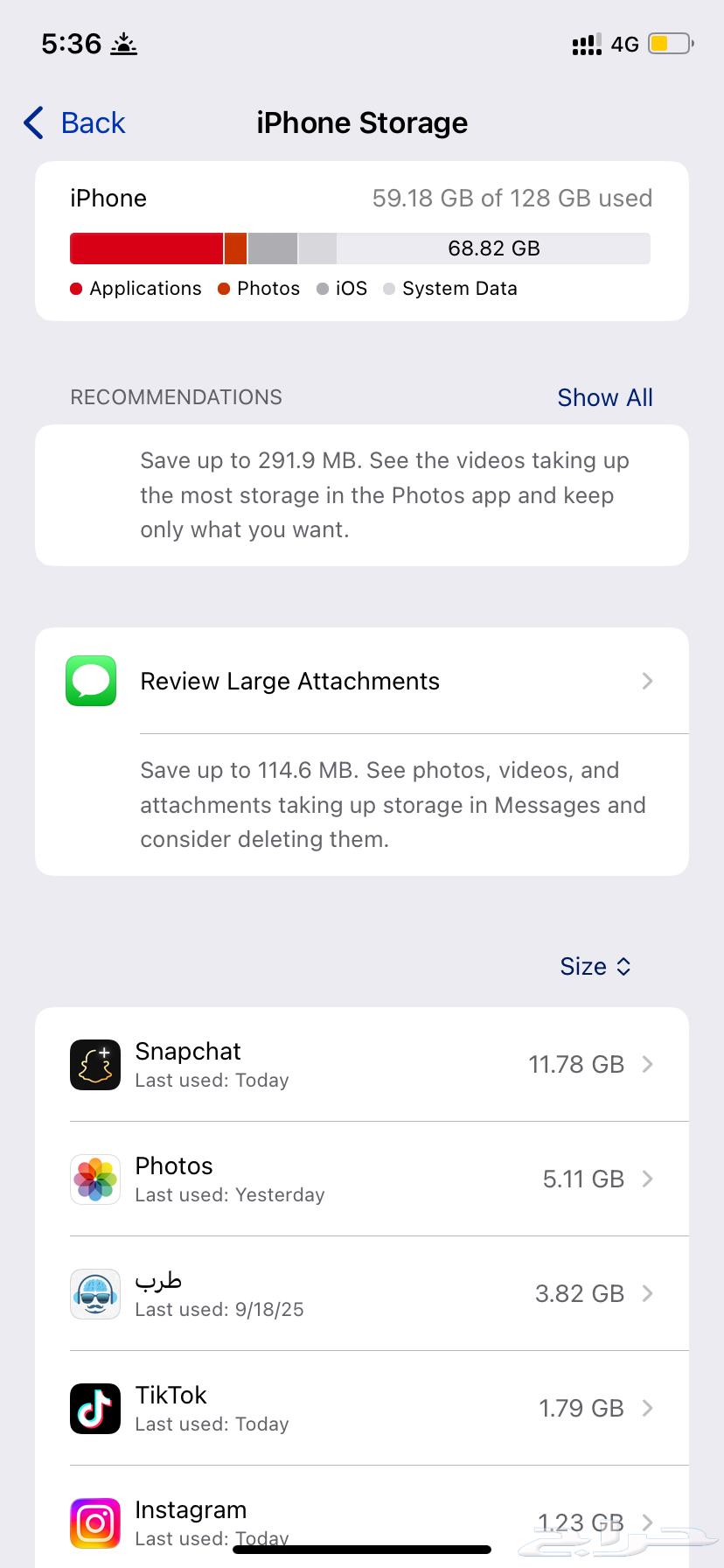Select the طرب app icon
The height and width of the screenshot is (1568, 724).
tap(94, 1294)
